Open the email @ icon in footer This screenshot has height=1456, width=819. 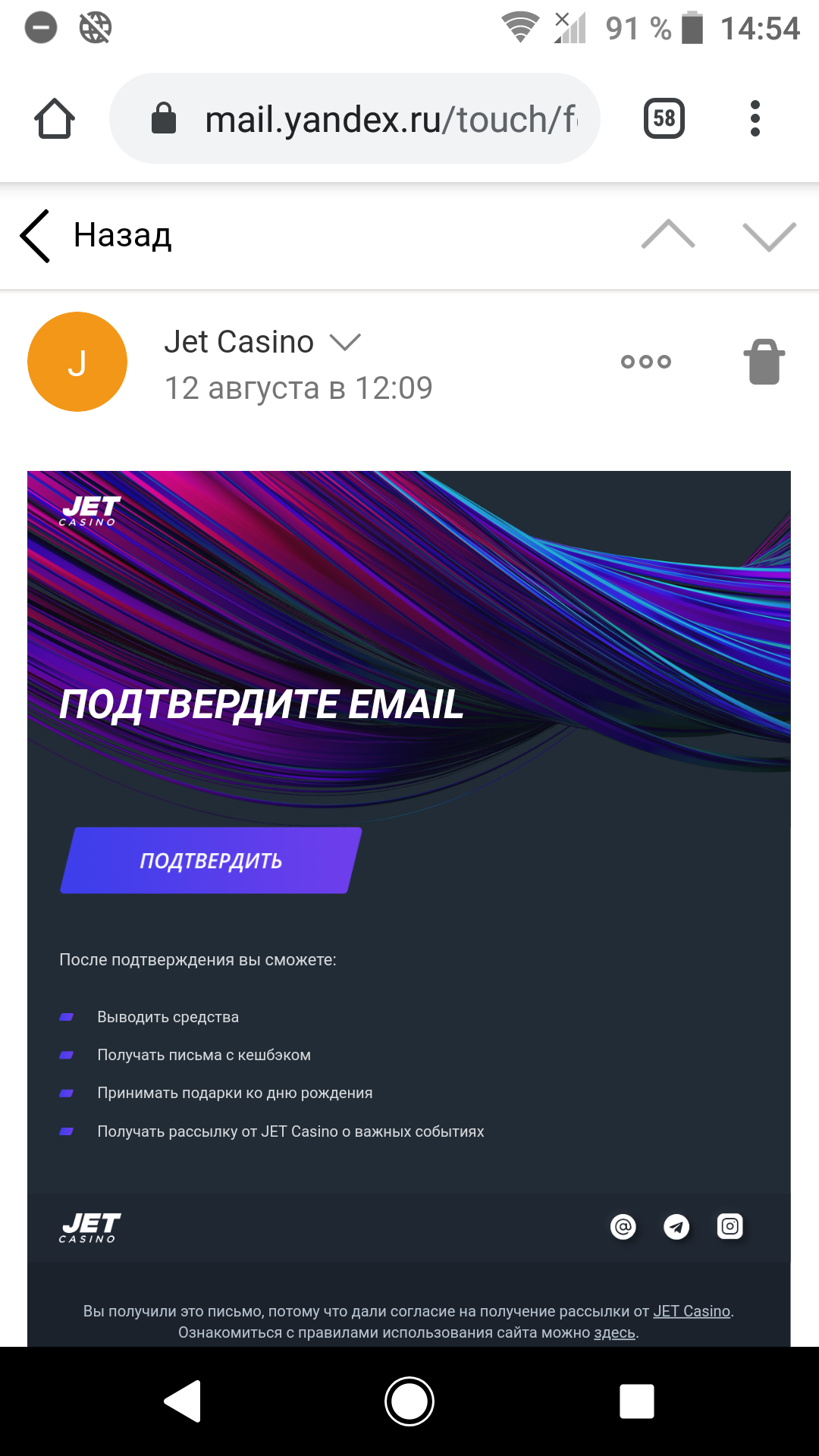[623, 1226]
